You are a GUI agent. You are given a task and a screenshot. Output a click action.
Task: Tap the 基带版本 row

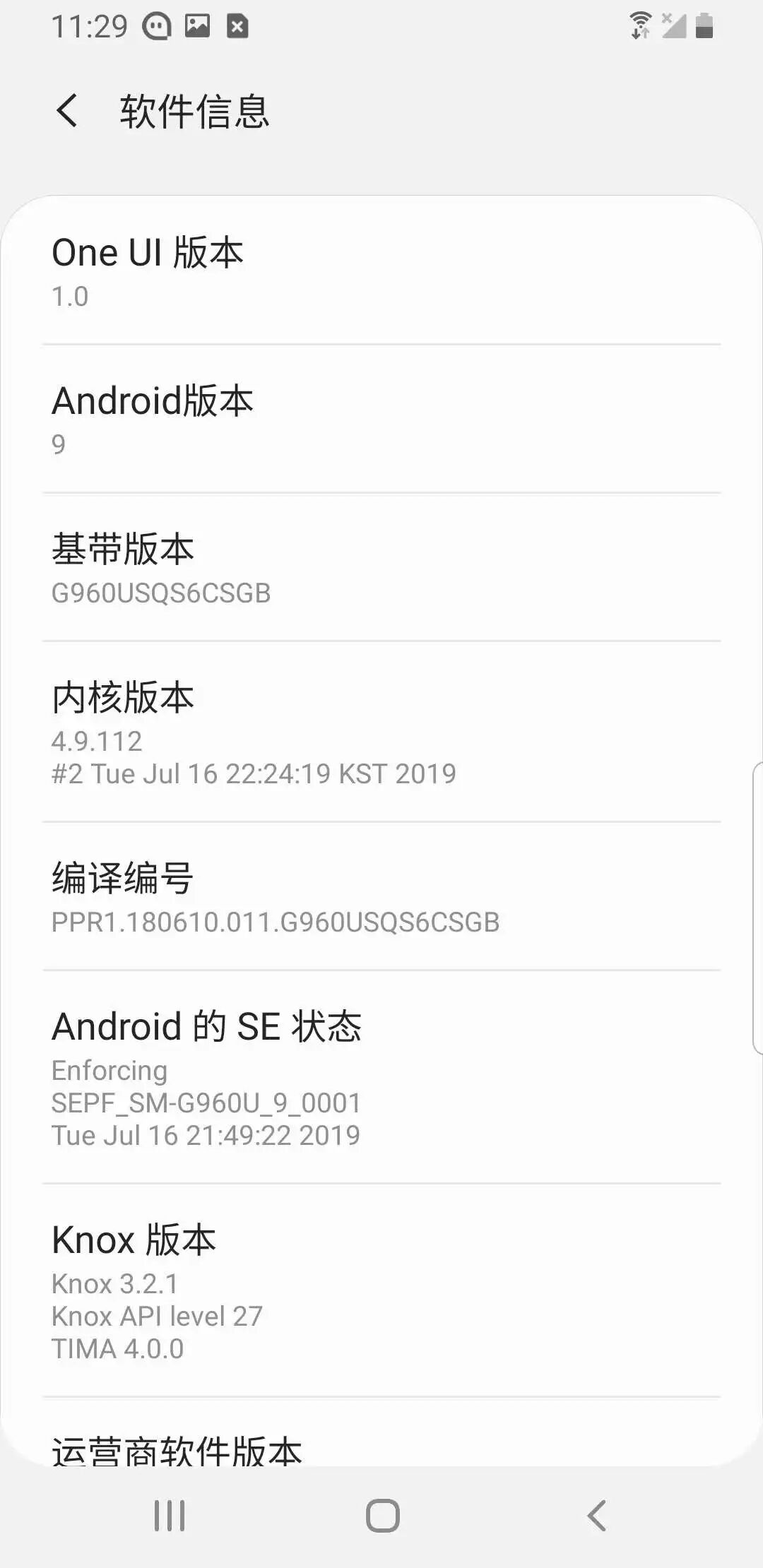[x=381, y=568]
